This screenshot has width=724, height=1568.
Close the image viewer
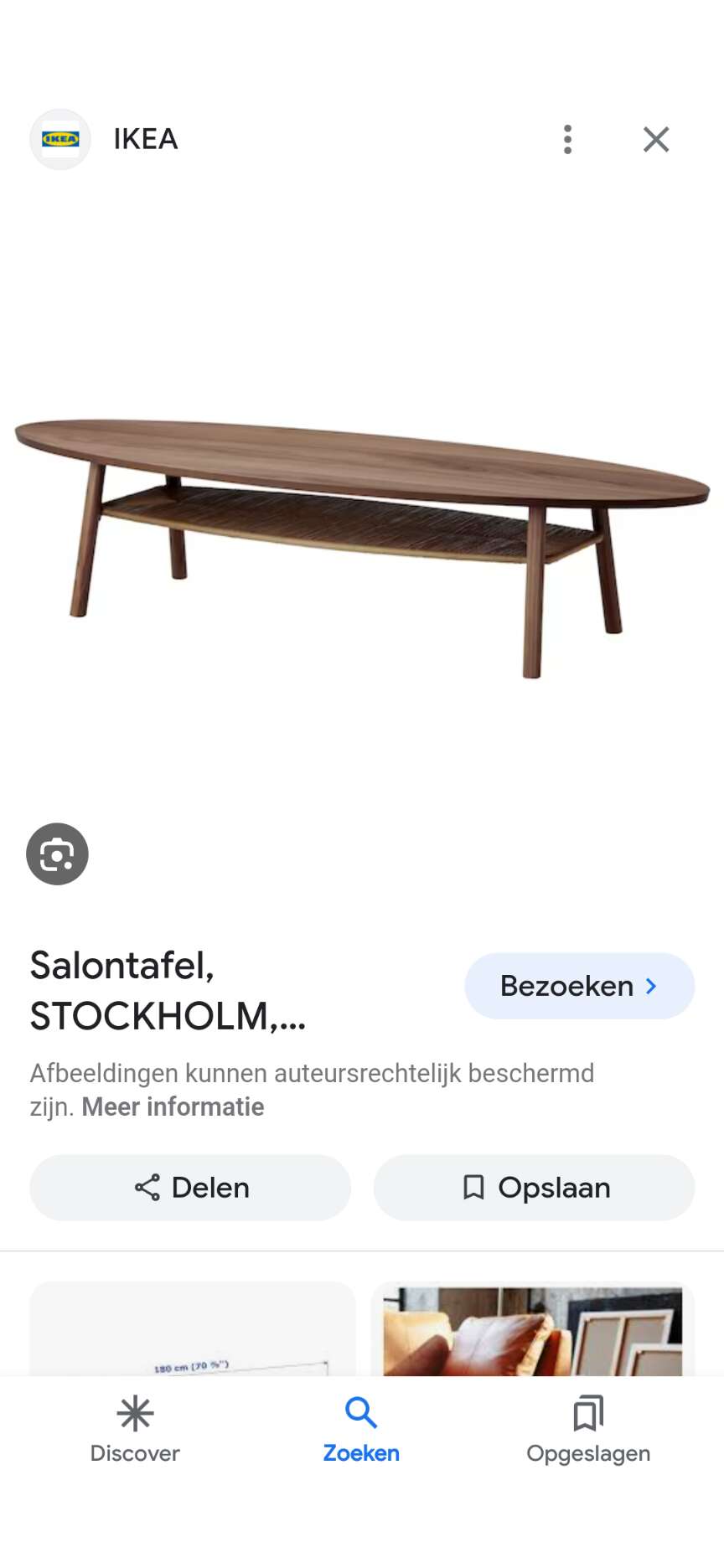[656, 139]
